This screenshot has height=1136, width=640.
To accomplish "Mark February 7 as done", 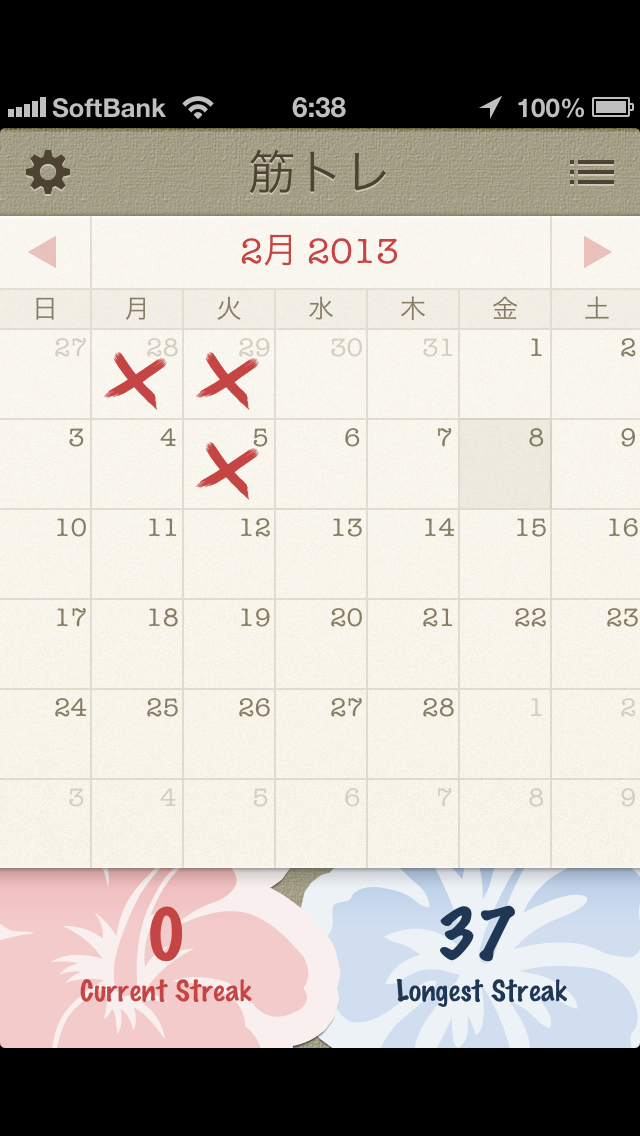I will [413, 464].
